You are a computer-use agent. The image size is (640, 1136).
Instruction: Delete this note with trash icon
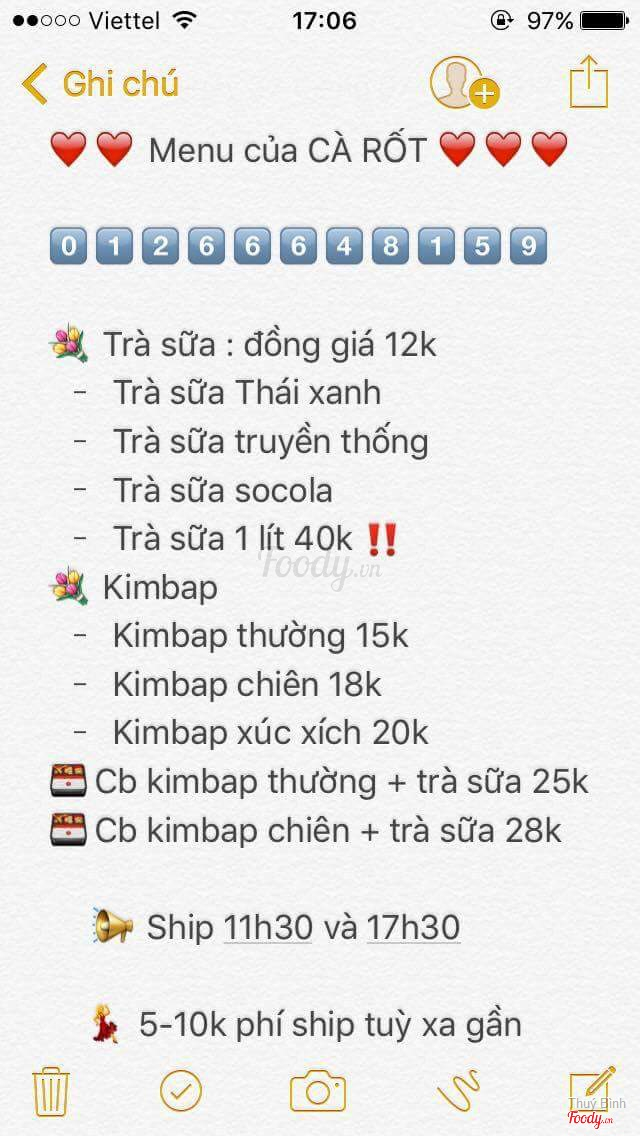[50, 1090]
